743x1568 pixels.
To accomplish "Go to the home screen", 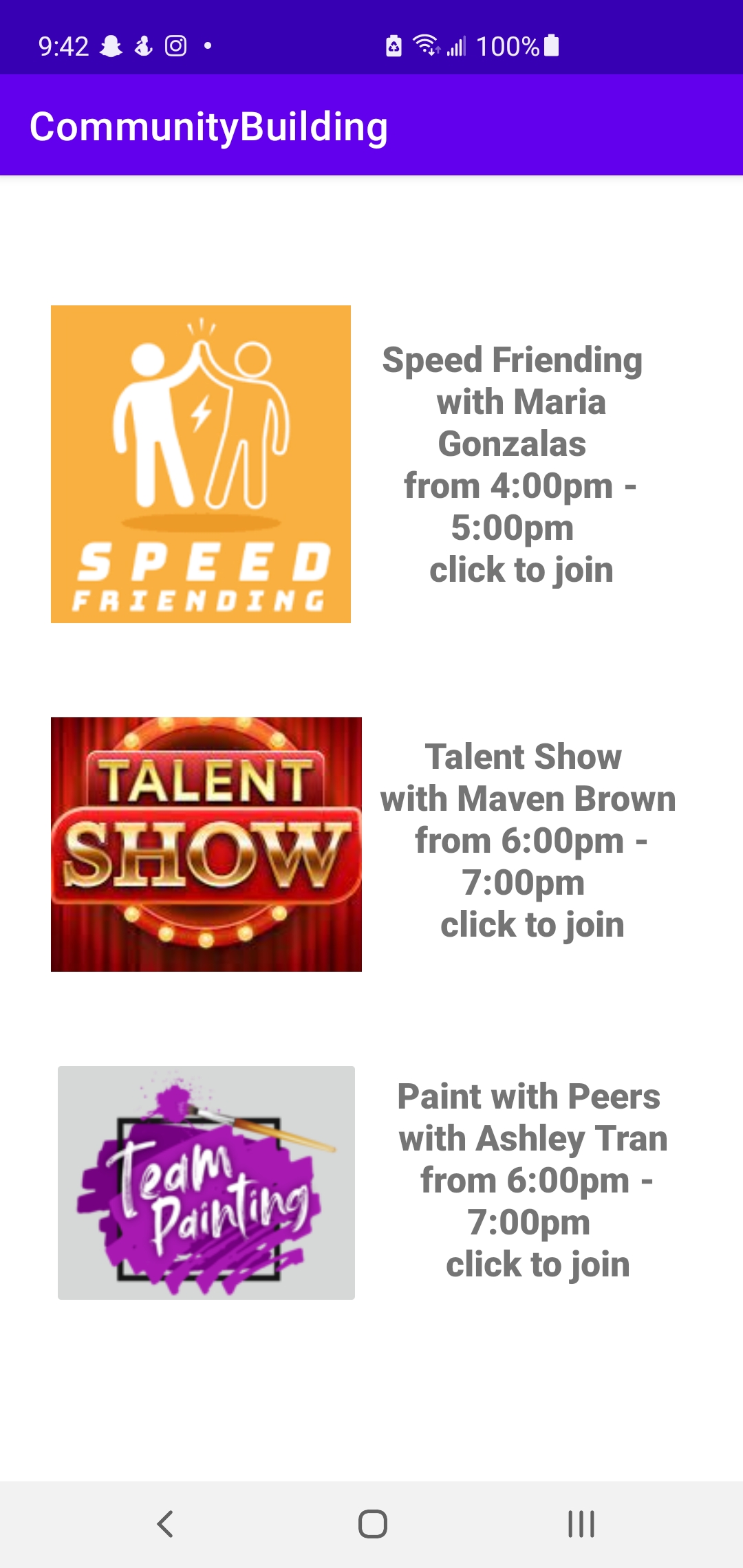I will click(x=372, y=1524).
